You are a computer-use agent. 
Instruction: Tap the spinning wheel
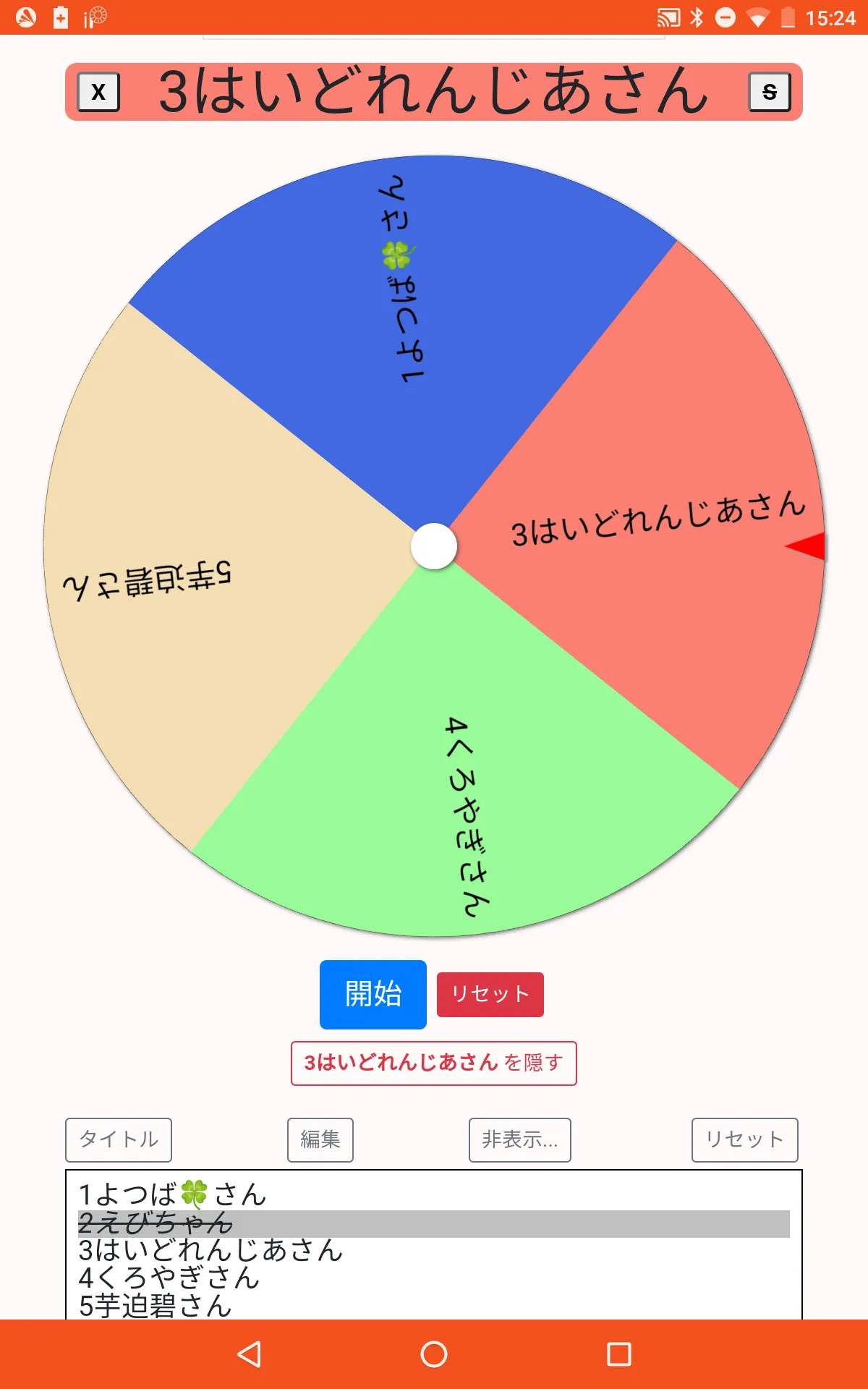coord(434,546)
